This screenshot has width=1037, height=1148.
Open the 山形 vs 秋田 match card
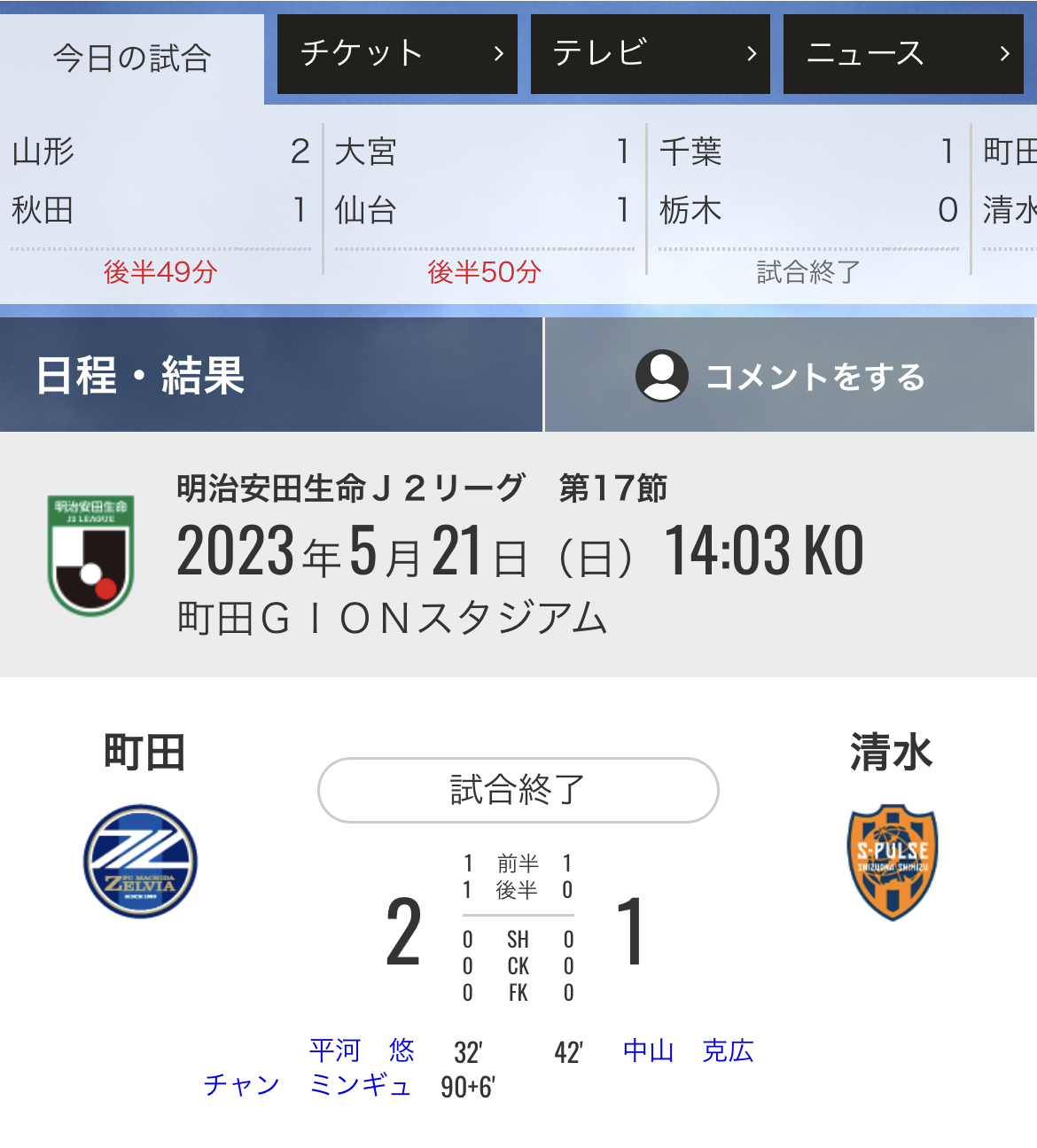coord(160,204)
